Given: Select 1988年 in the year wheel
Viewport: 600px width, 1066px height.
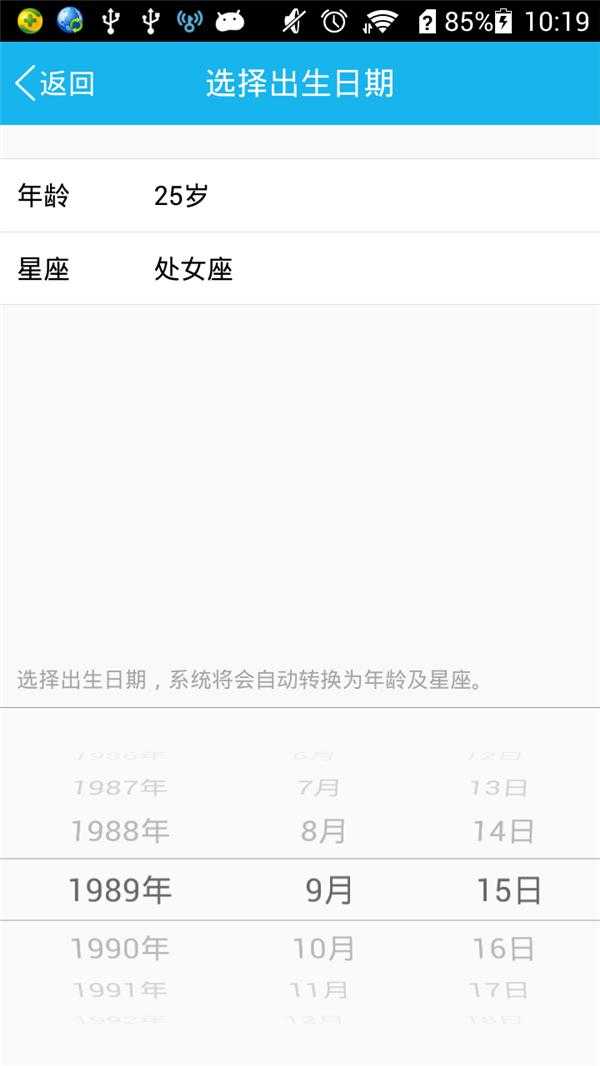Looking at the screenshot, I should [120, 831].
